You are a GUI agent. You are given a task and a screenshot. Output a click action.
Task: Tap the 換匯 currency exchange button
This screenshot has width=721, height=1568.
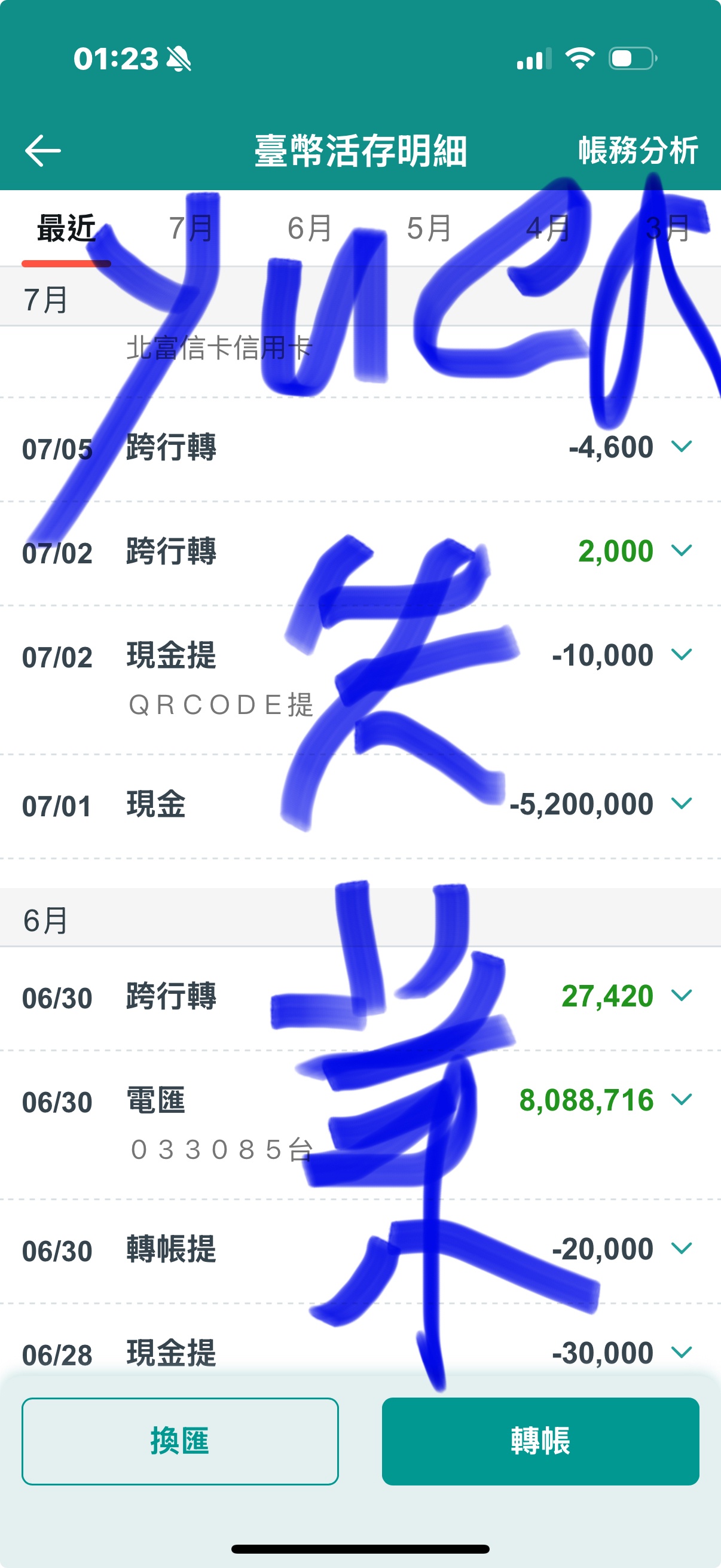coord(180,1441)
